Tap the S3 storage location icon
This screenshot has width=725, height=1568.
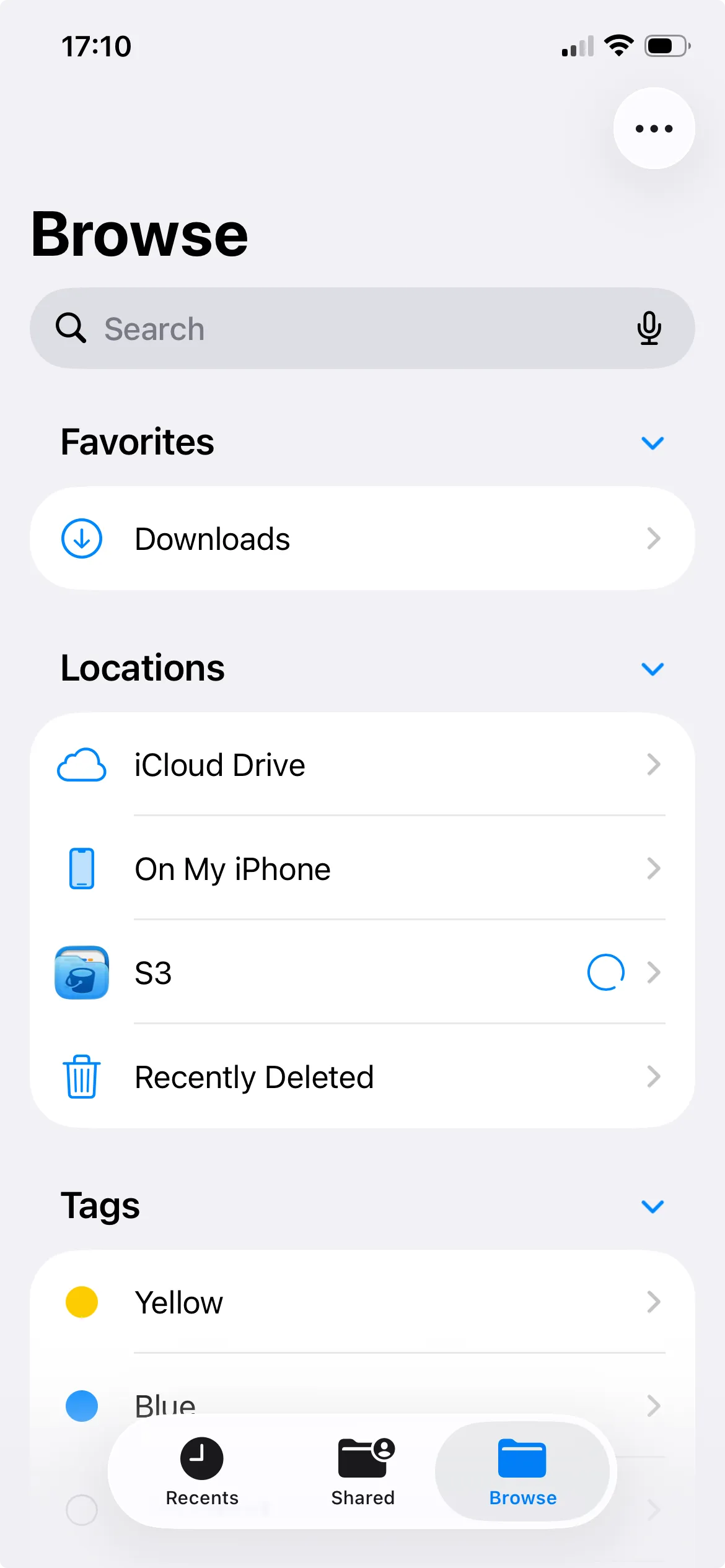pyautogui.click(x=81, y=972)
